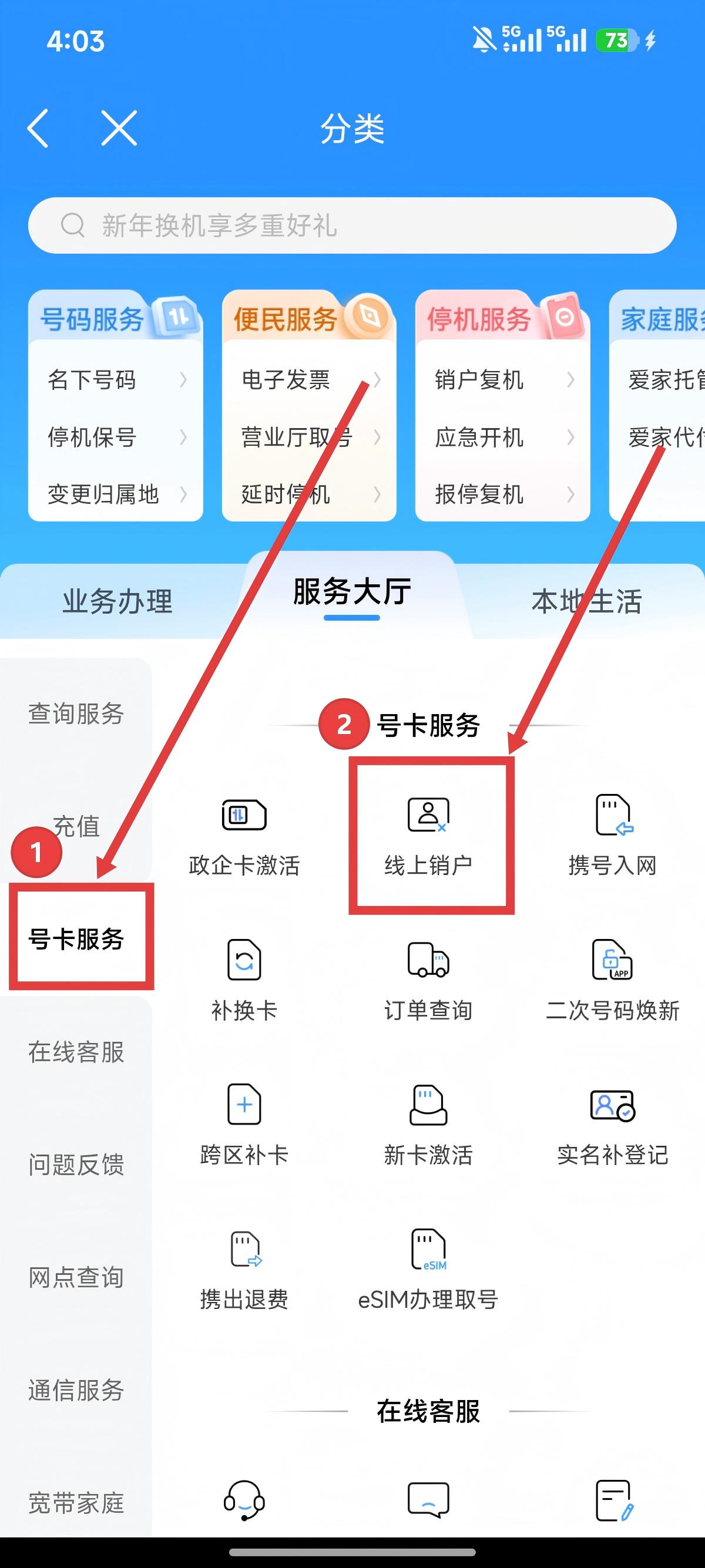Open 报停复机 under 停机服务
This screenshot has width=705, height=1568.
point(502,494)
